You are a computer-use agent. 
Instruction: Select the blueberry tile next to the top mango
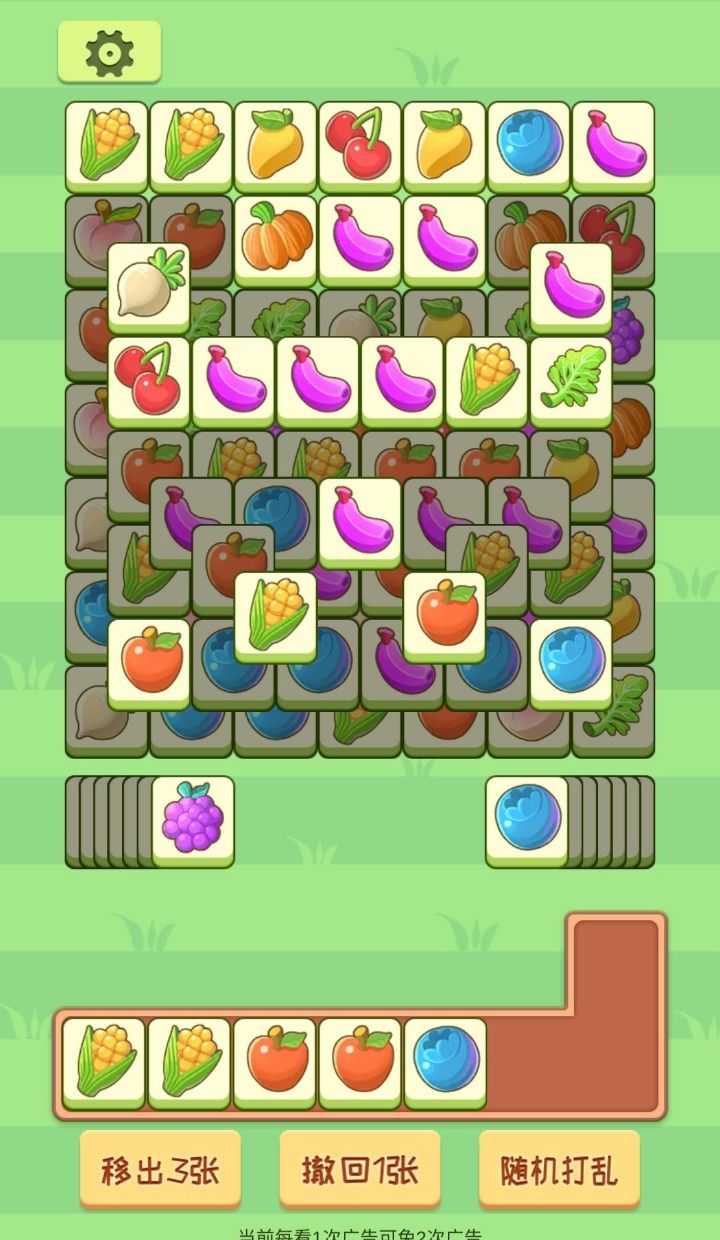pyautogui.click(x=528, y=145)
